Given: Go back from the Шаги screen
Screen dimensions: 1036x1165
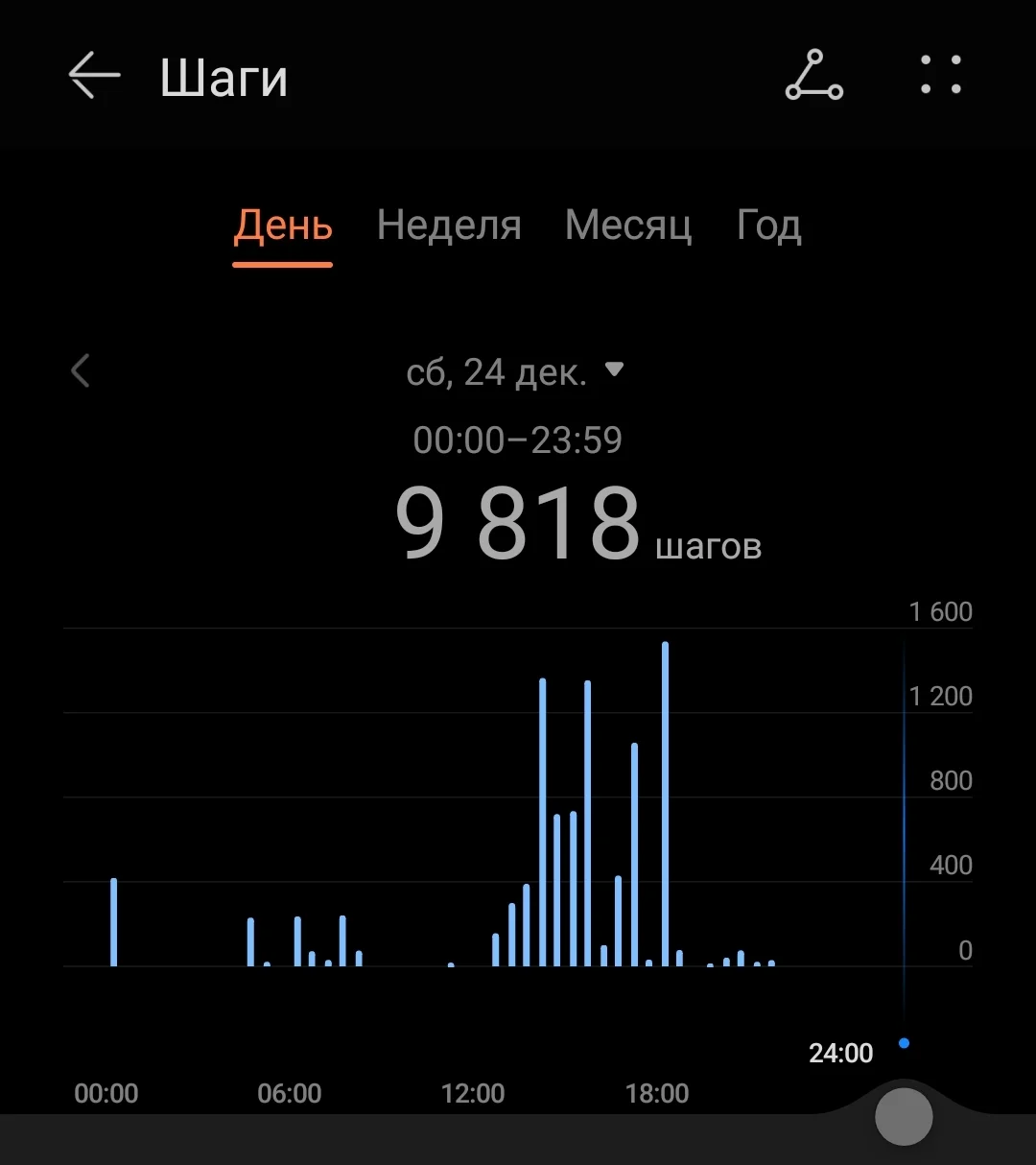Looking at the screenshot, I should [94, 76].
